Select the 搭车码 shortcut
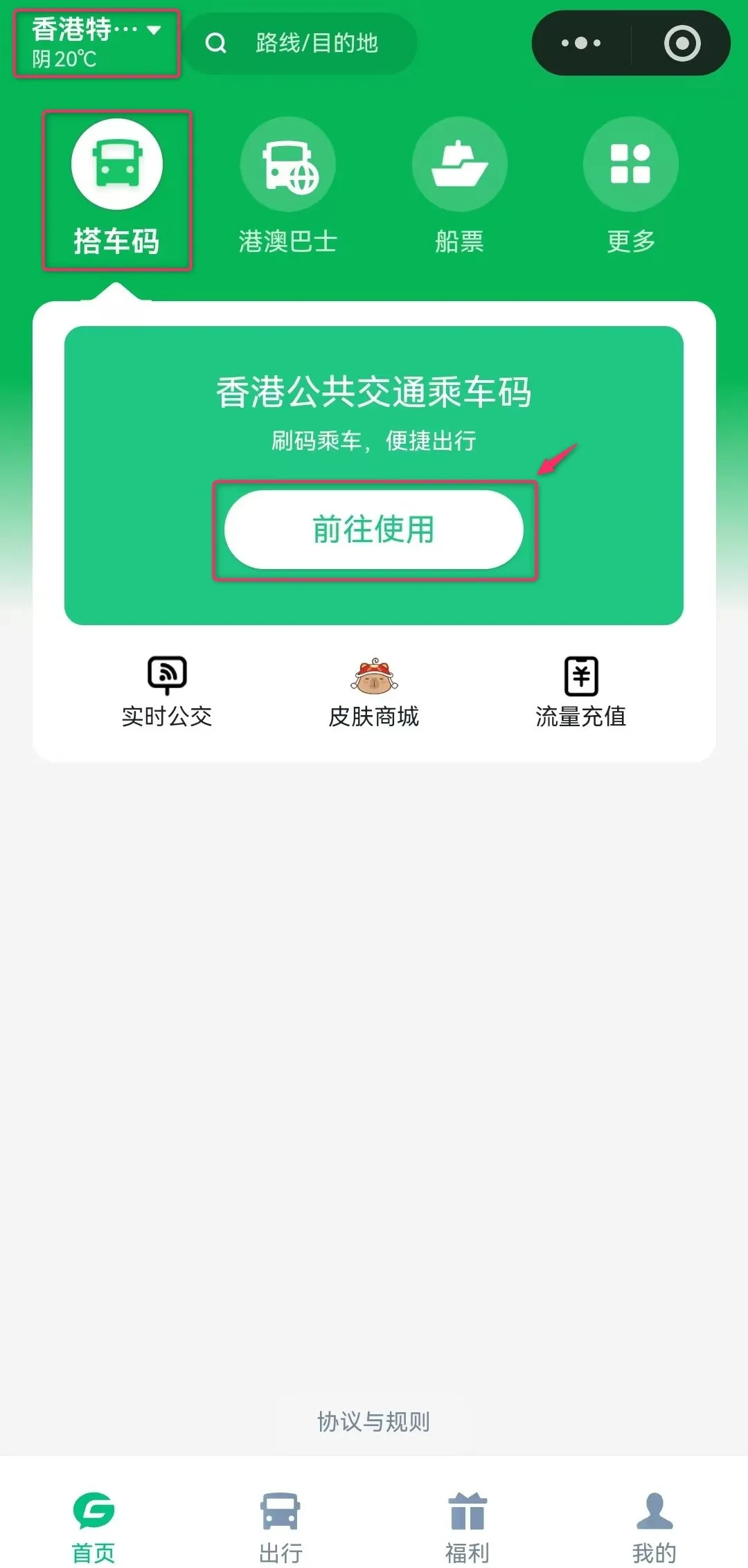This screenshot has height=1568, width=748. tap(116, 188)
